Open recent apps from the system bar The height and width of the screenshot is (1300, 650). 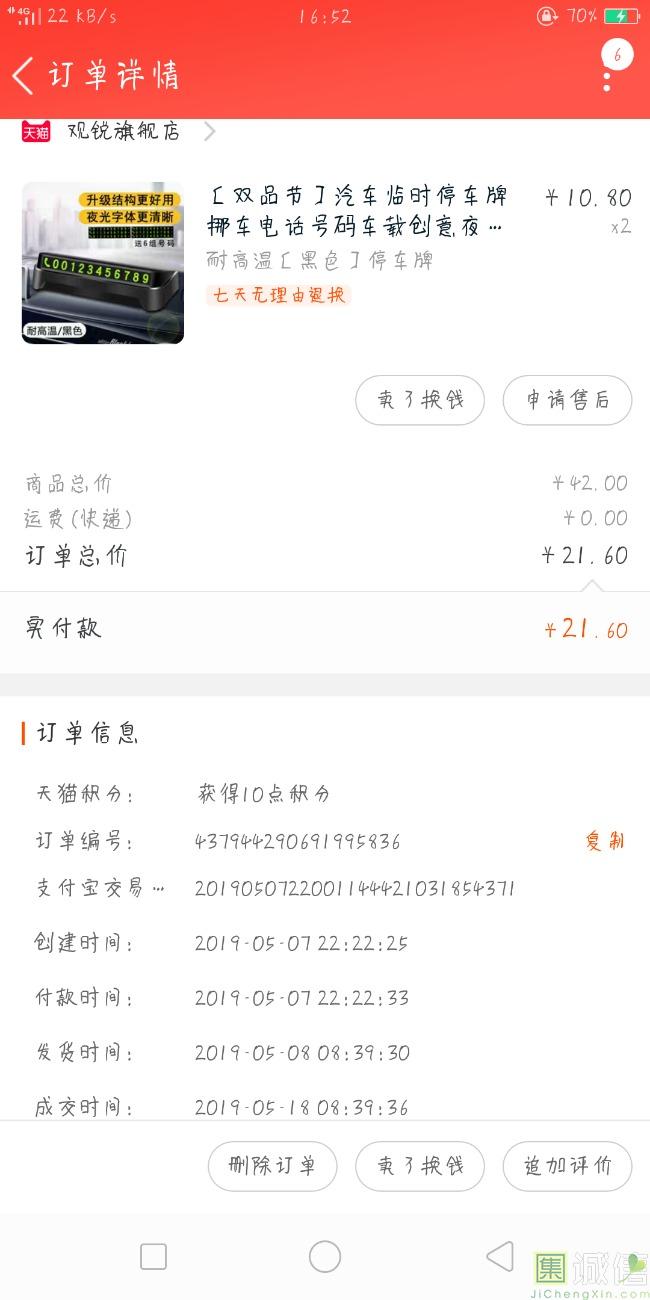(x=153, y=1257)
